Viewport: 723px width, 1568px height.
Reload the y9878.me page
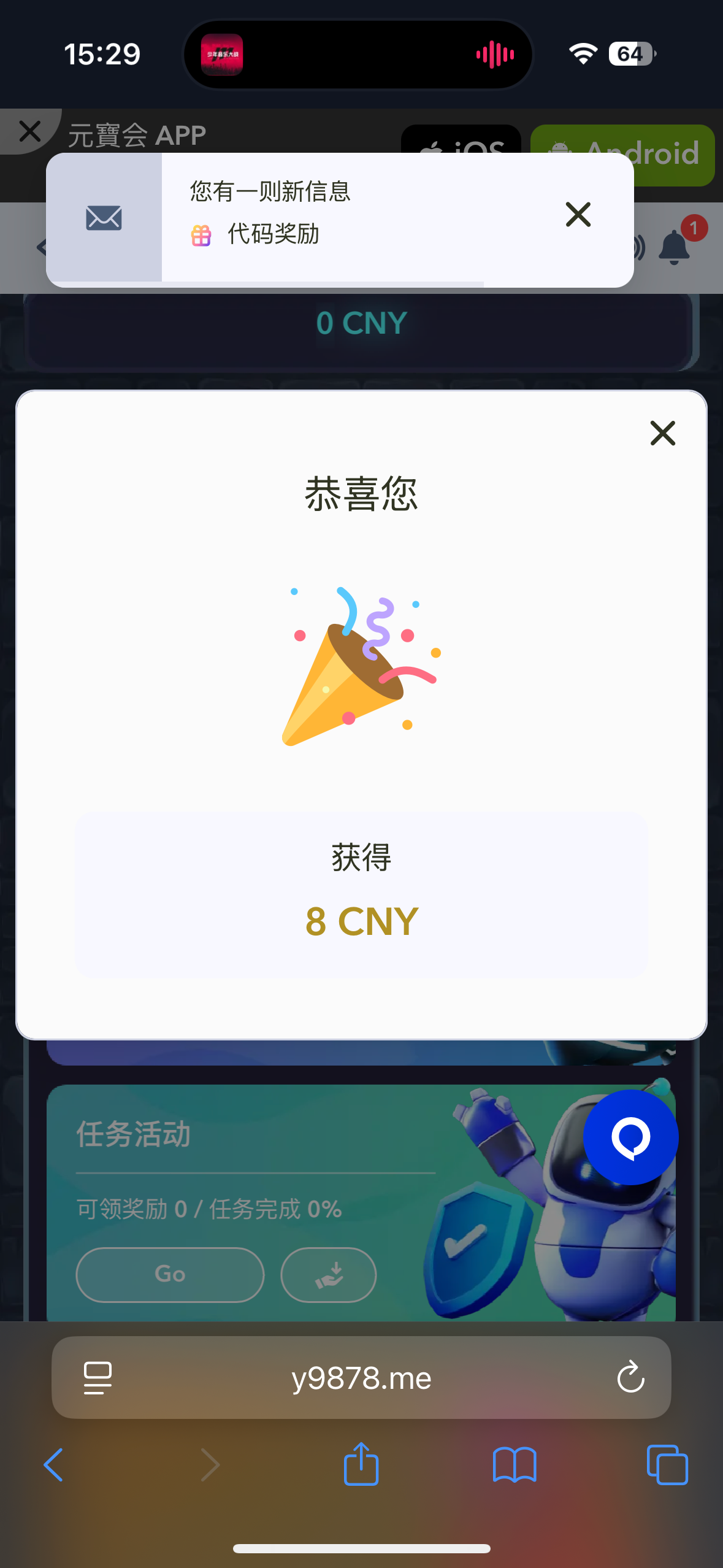point(630,1378)
